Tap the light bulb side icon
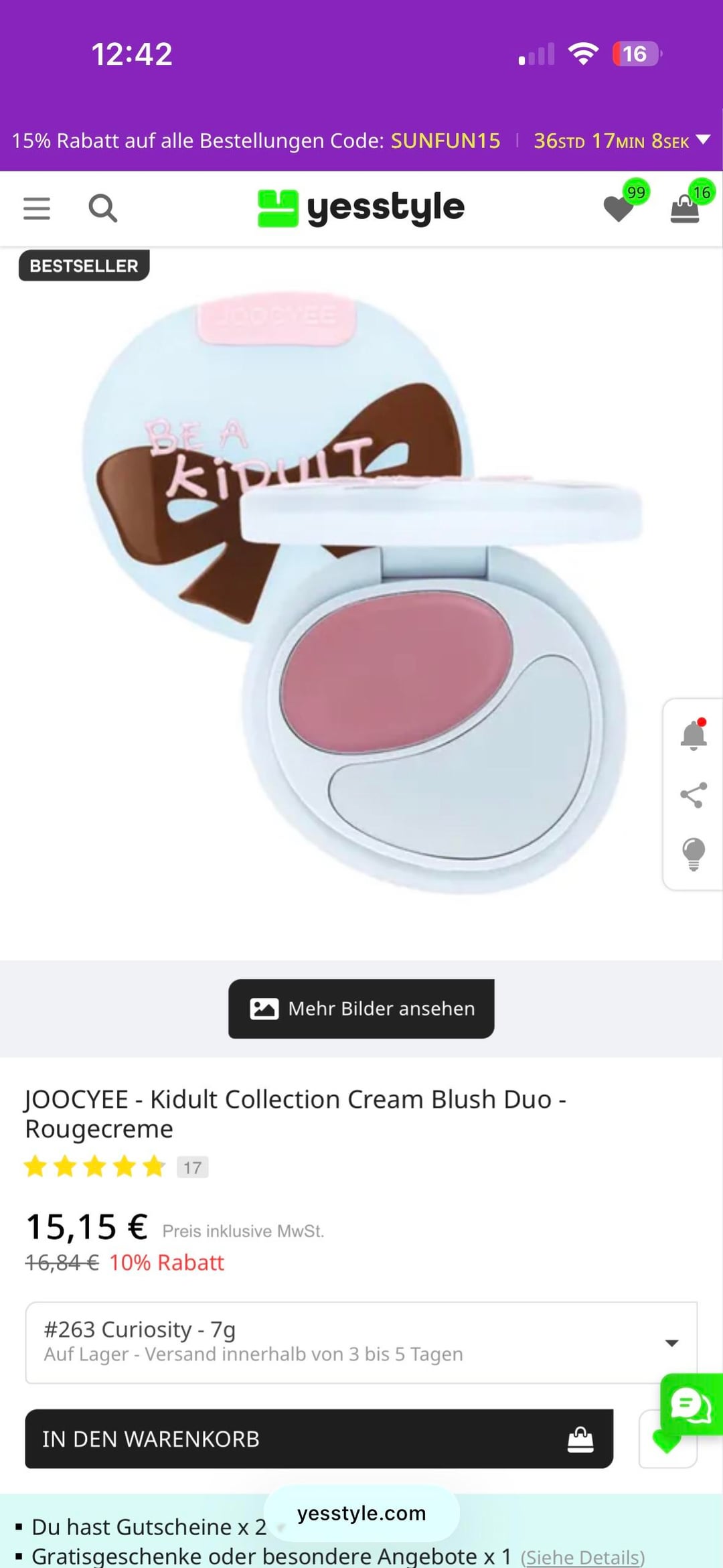The width and height of the screenshot is (723, 1568). (x=694, y=854)
